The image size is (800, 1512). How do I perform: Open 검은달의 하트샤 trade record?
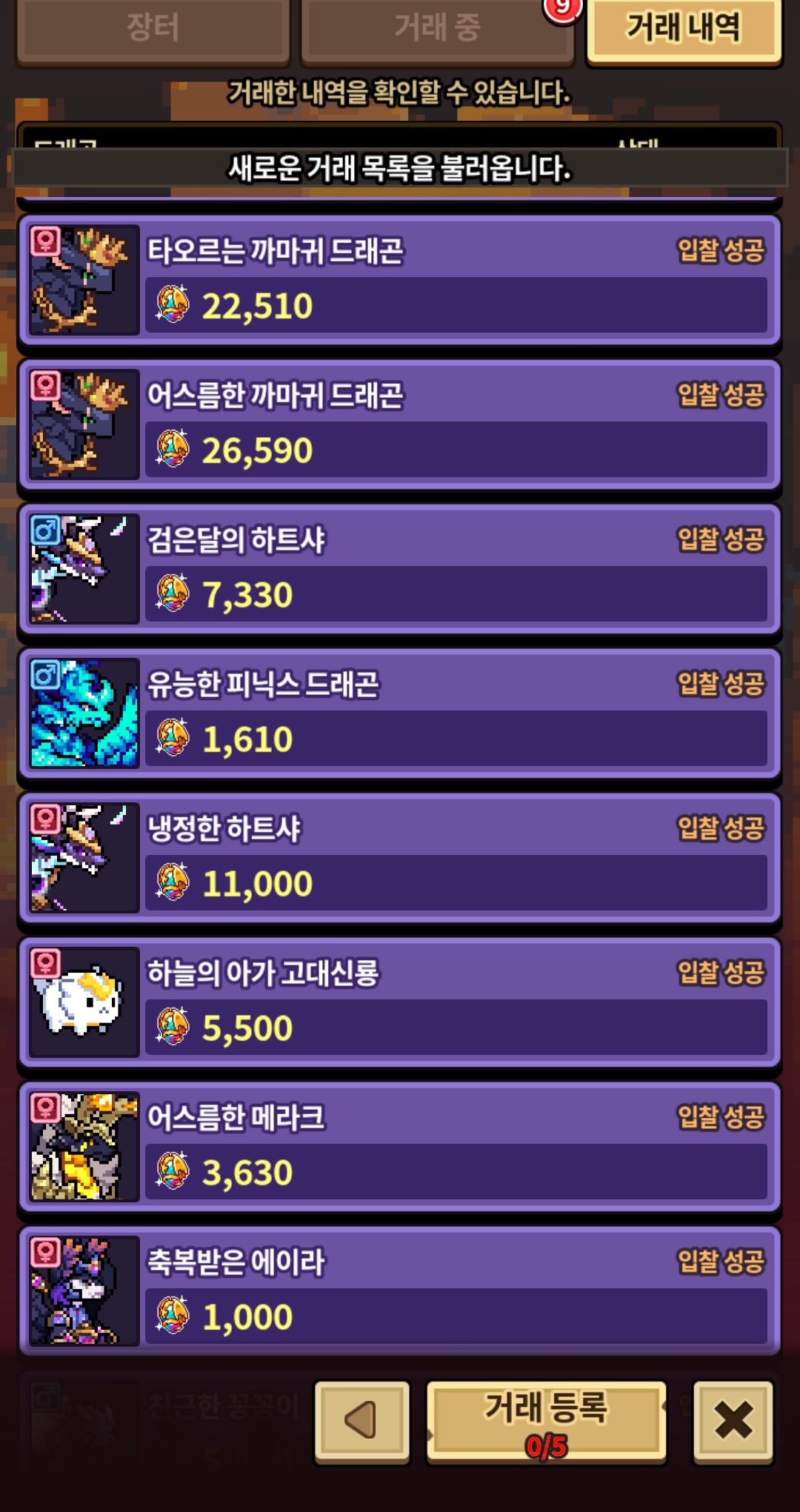coord(400,569)
